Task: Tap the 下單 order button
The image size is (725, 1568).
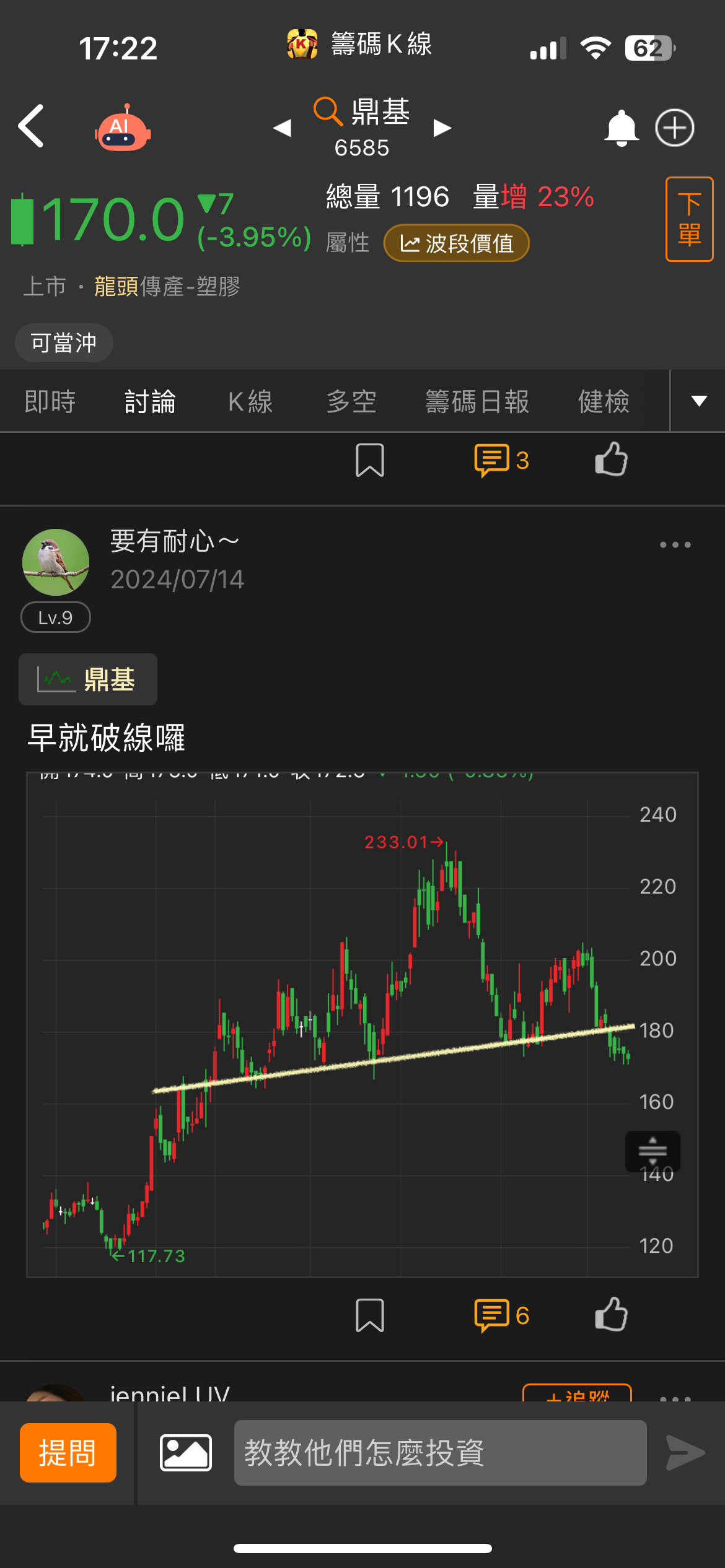Action: coord(689,219)
